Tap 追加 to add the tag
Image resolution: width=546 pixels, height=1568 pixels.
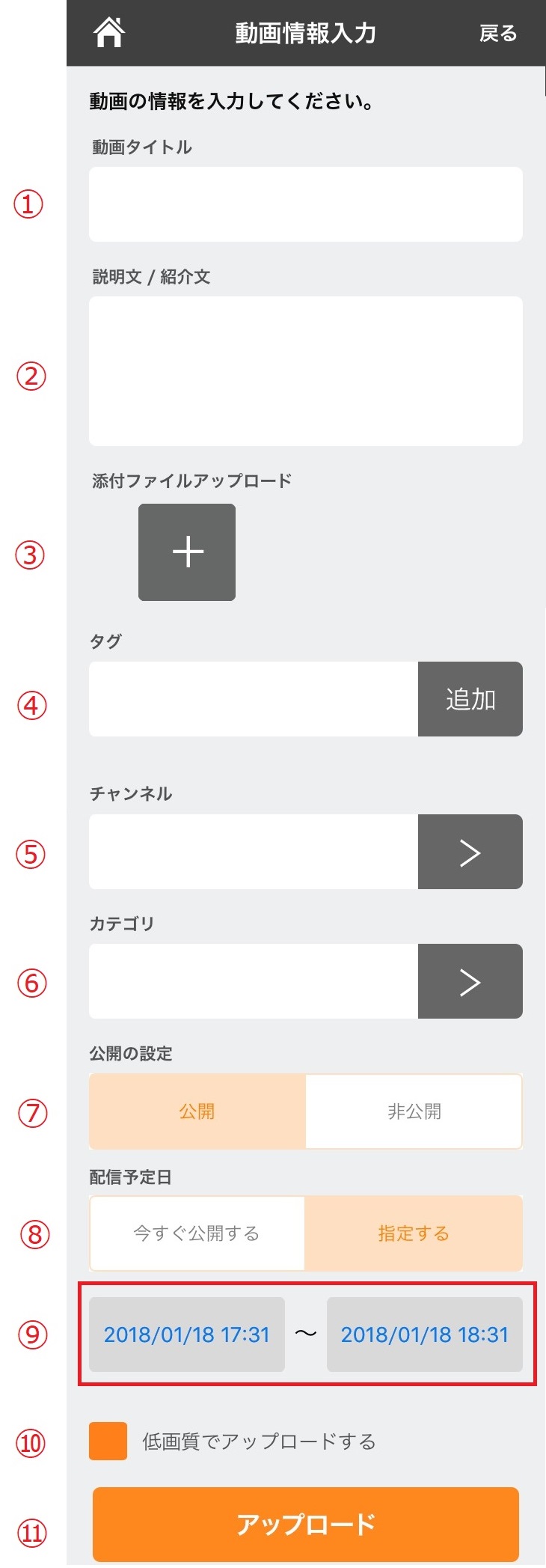coord(470,699)
